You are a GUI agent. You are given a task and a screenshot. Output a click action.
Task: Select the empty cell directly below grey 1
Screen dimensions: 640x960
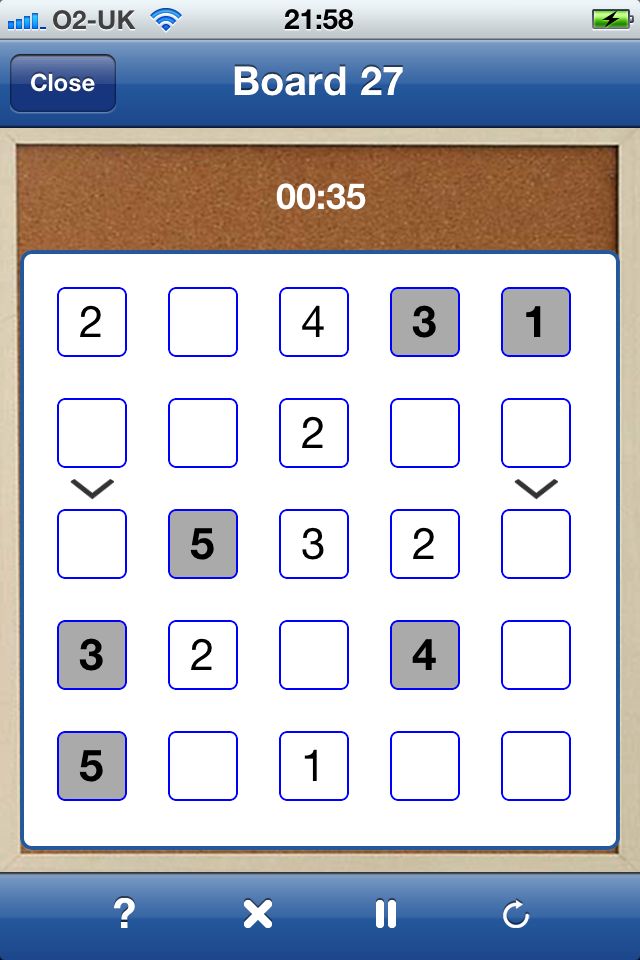pos(535,433)
